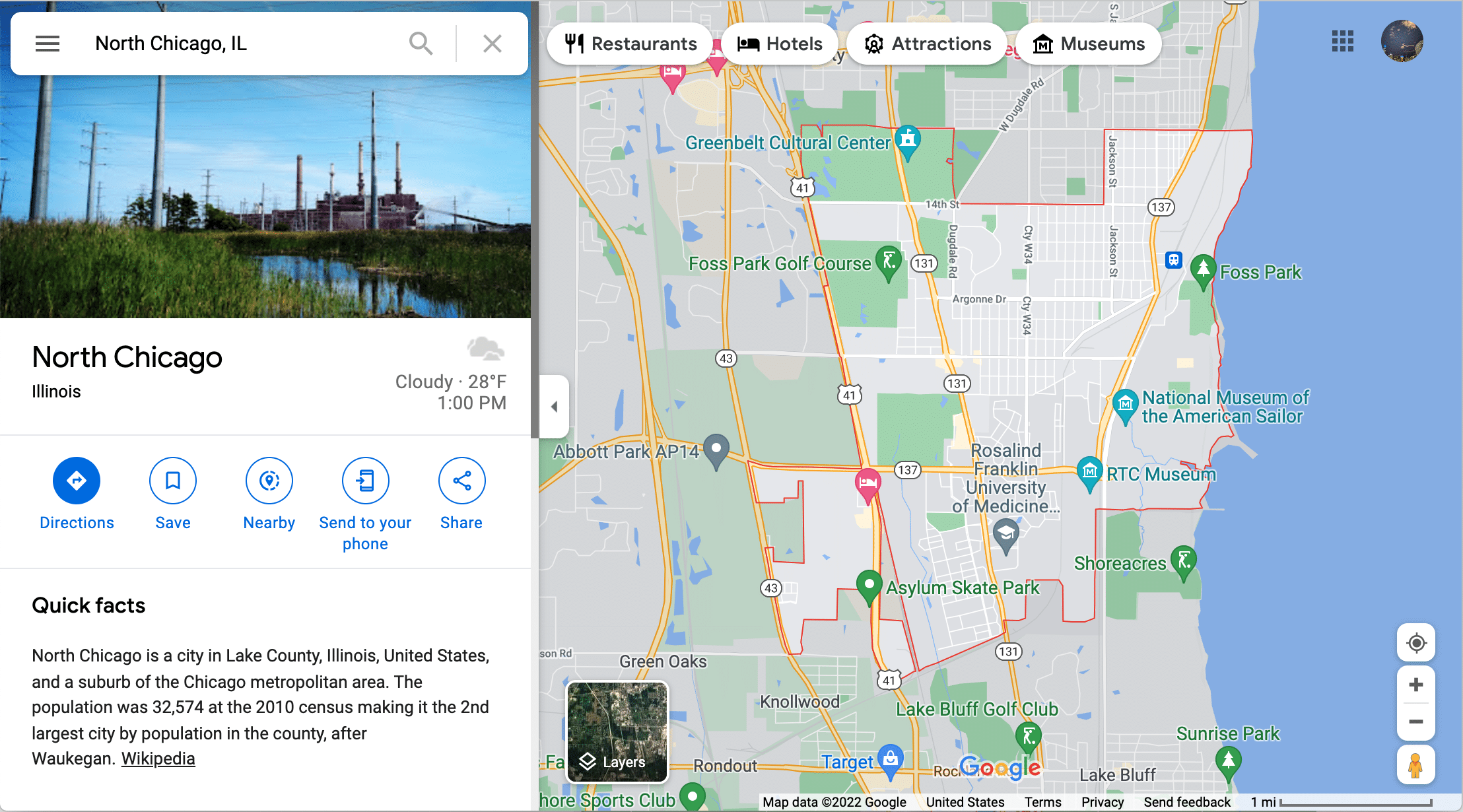Zoom in on the map
The height and width of the screenshot is (812, 1463).
point(1415,685)
